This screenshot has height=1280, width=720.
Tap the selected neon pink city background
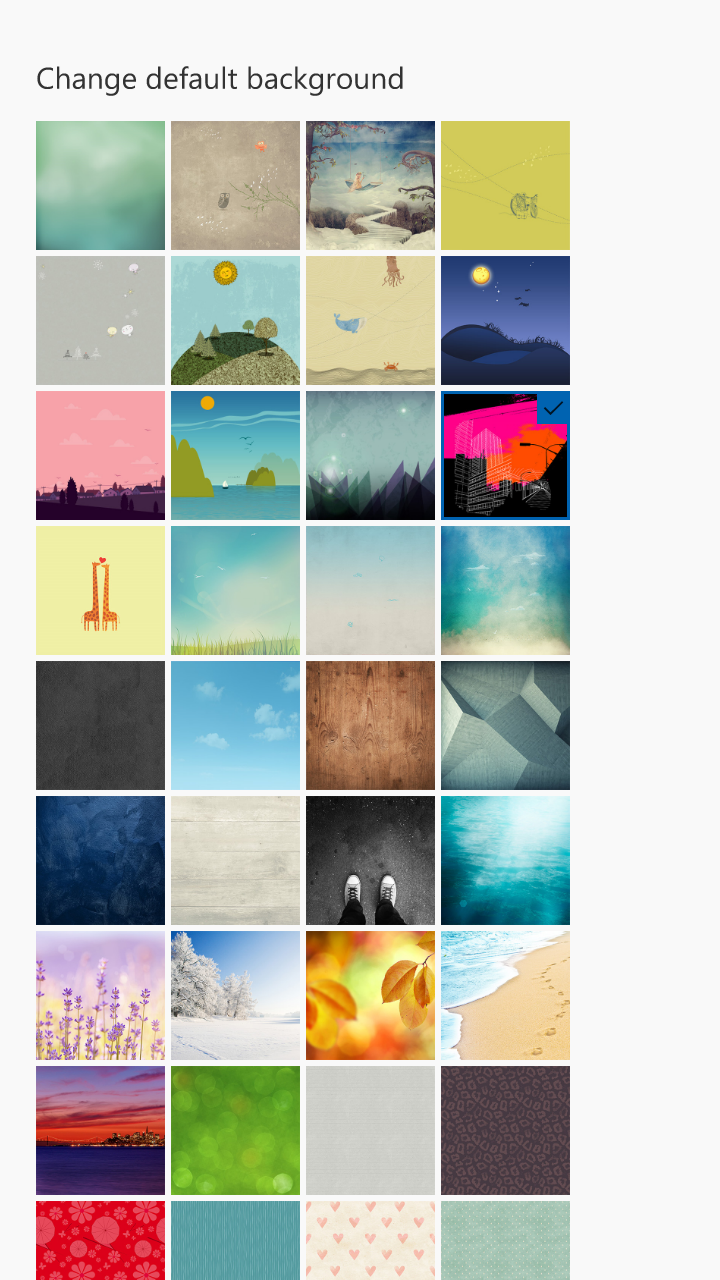click(x=505, y=455)
